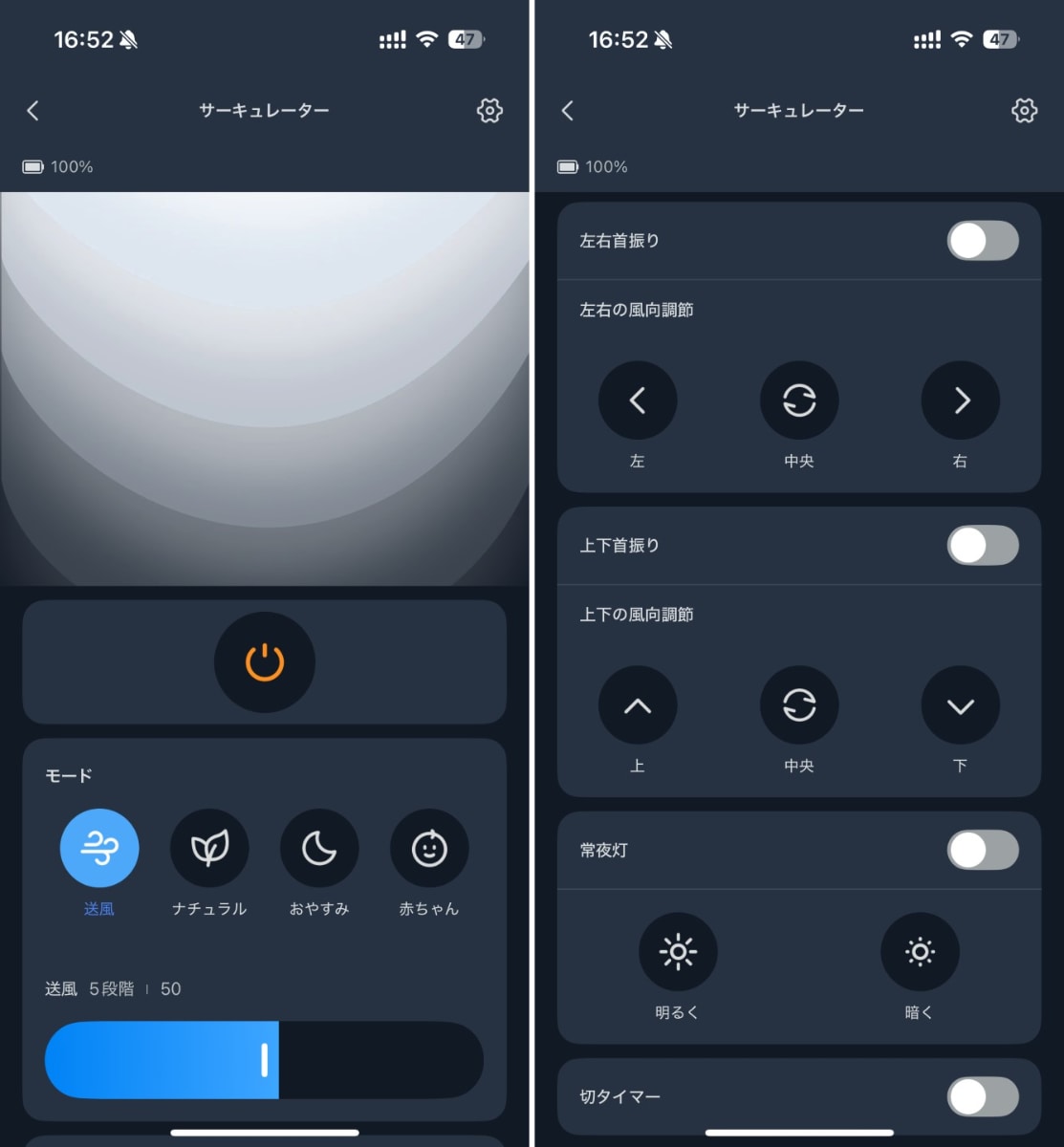
Task: Center airflow under 左右の風向調節
Action: (x=799, y=400)
